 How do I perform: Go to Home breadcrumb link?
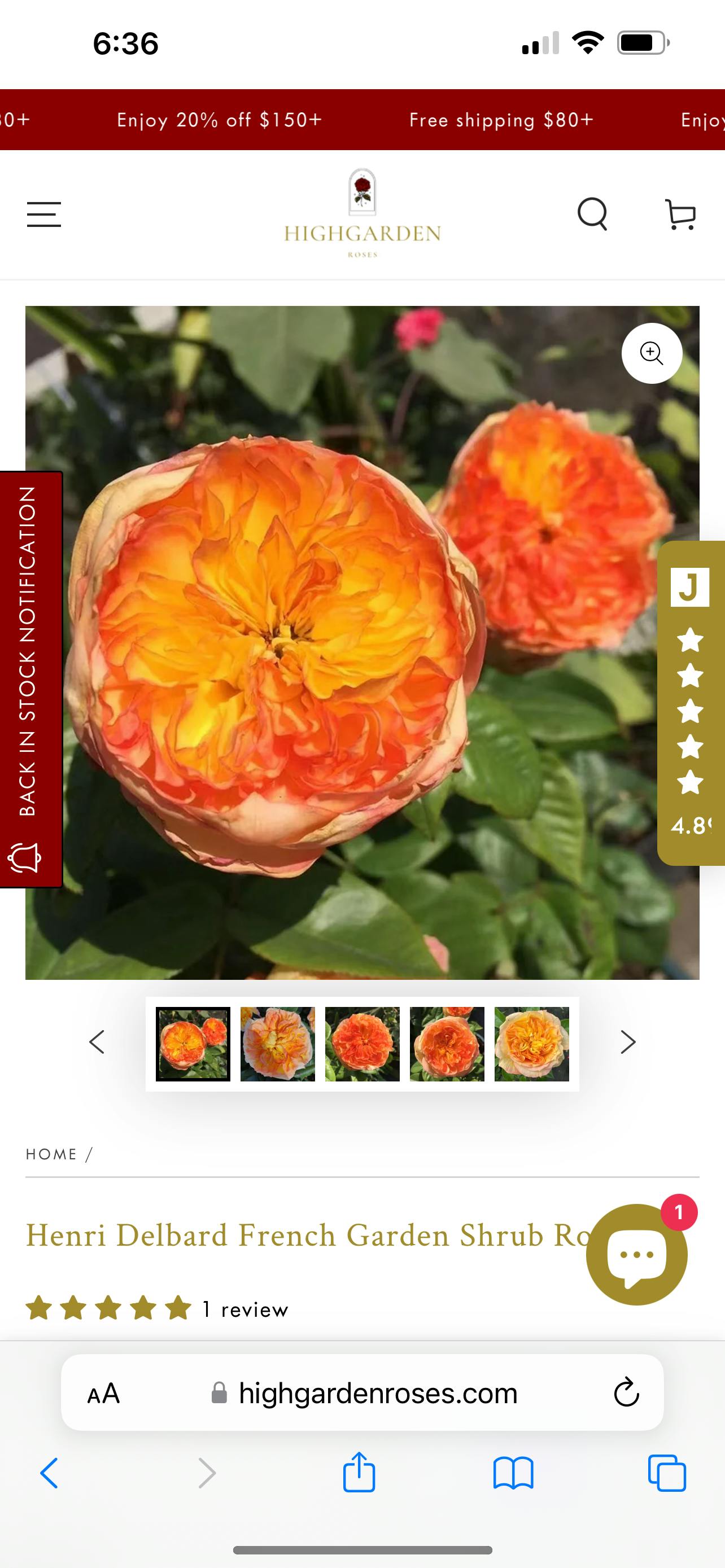51,1154
